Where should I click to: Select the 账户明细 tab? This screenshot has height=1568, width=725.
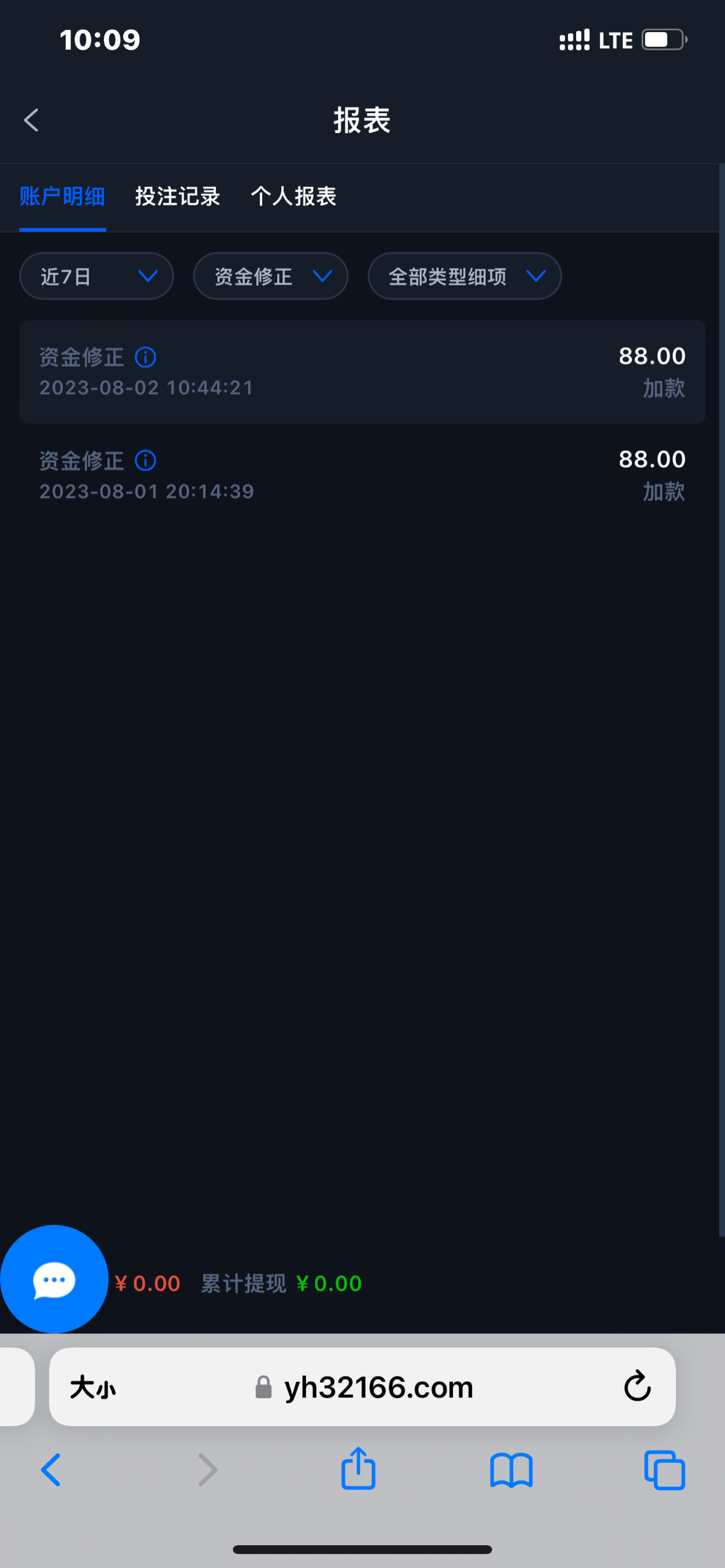(62, 197)
